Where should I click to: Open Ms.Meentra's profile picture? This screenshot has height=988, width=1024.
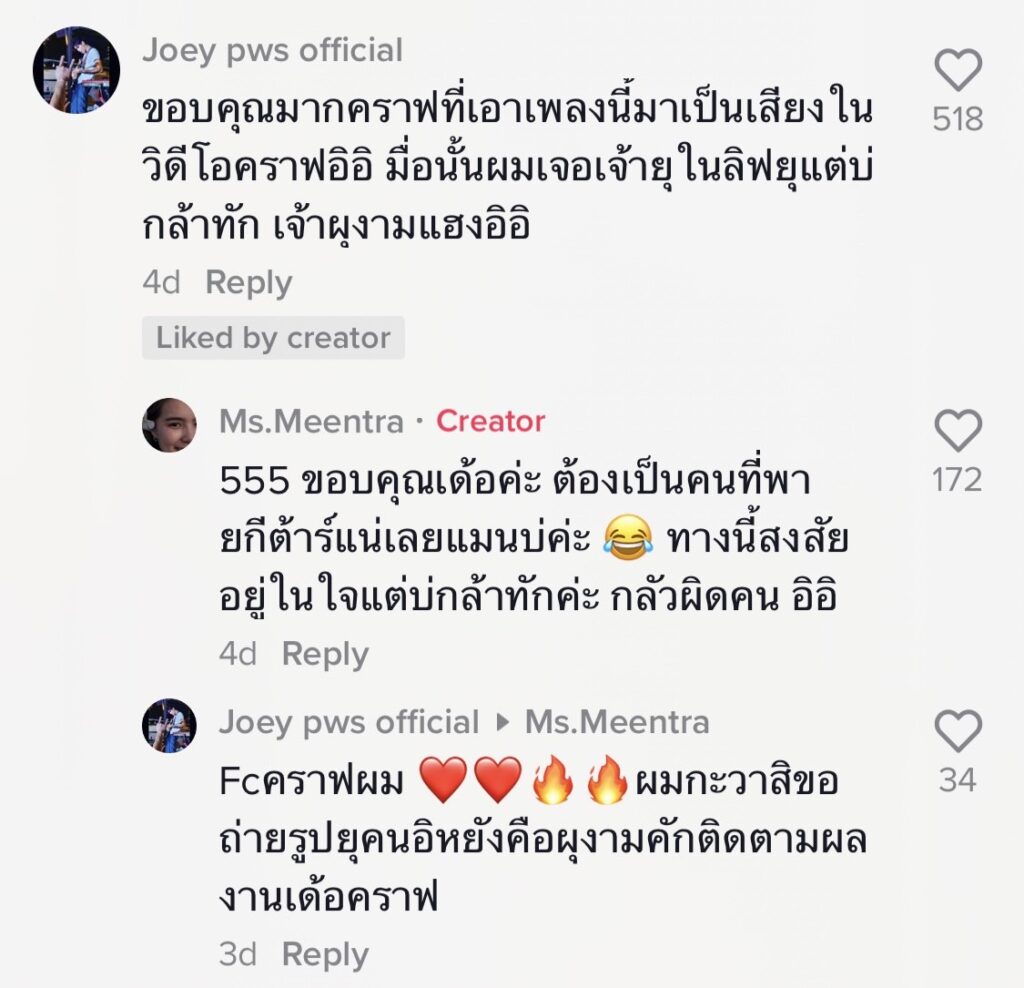tap(169, 424)
